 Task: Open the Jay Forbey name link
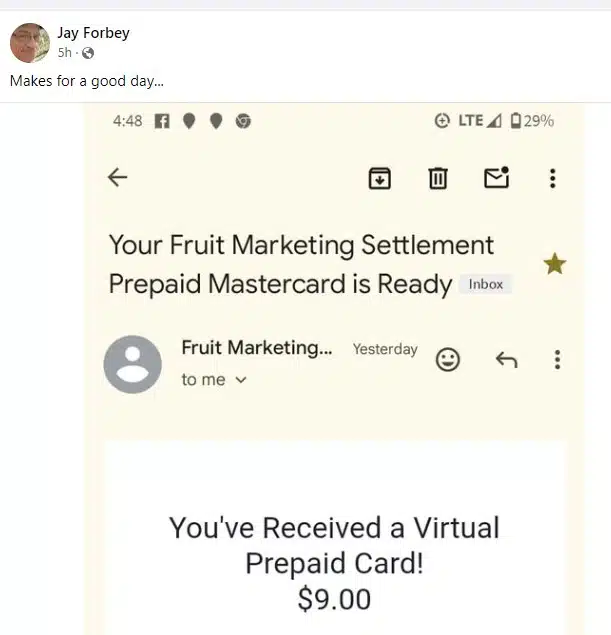[93, 33]
